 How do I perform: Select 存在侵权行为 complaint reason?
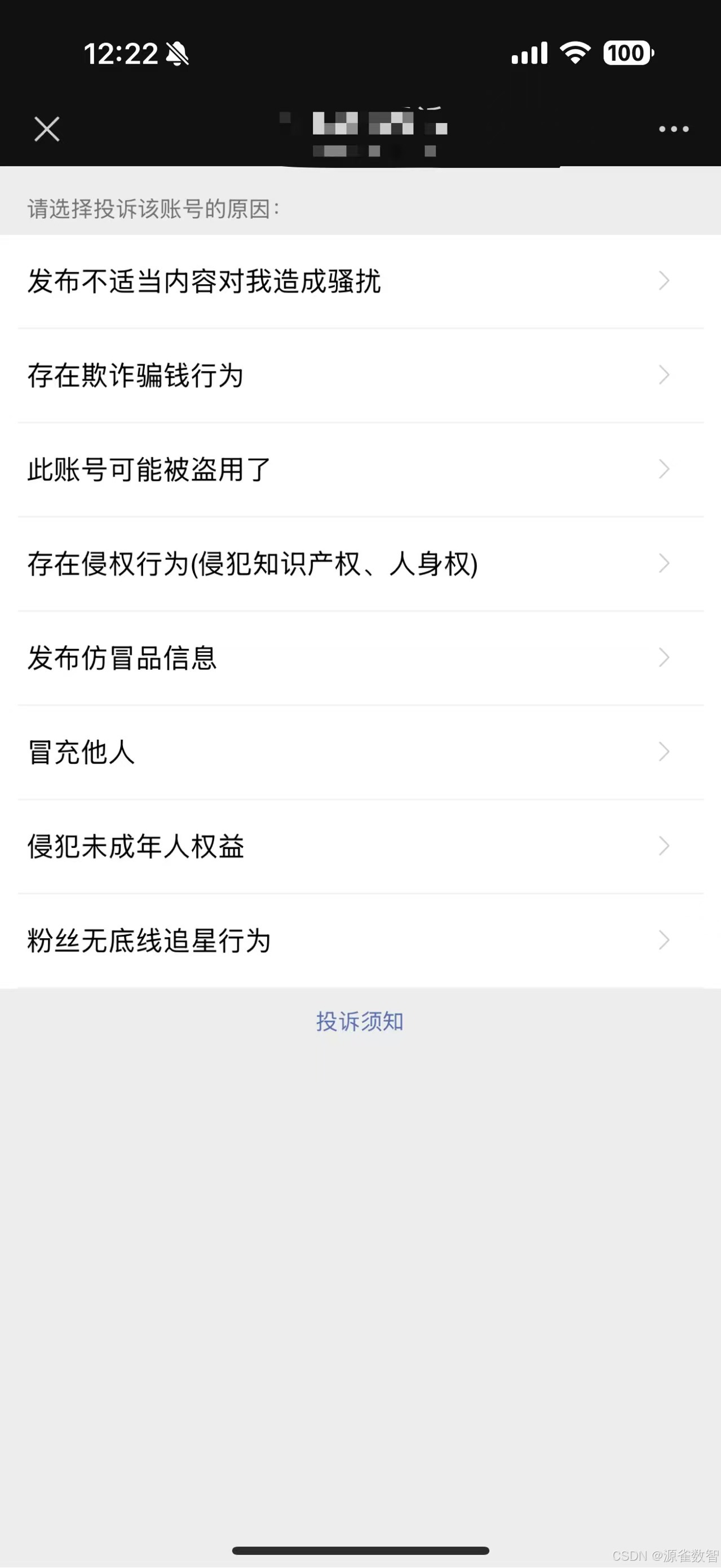(360, 564)
